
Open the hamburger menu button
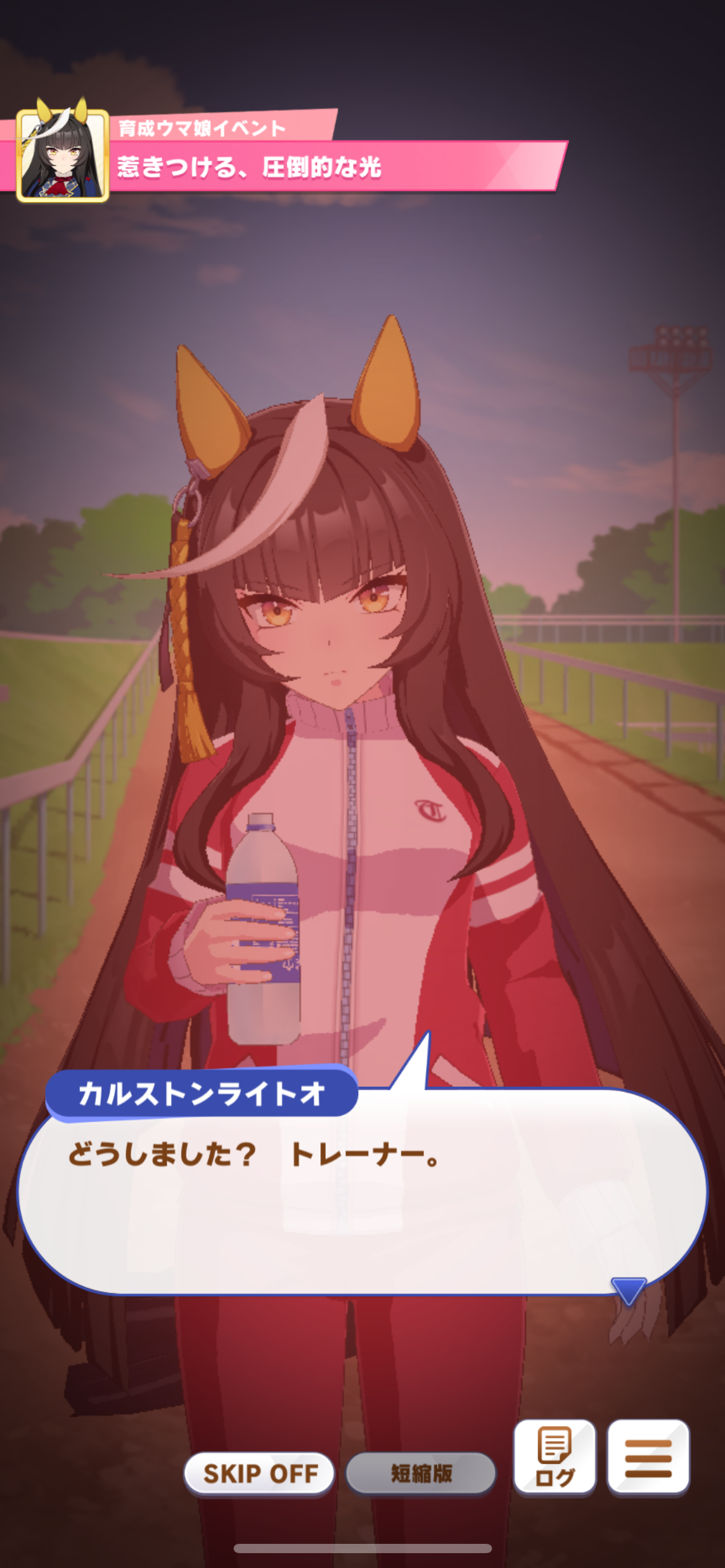648,1457
